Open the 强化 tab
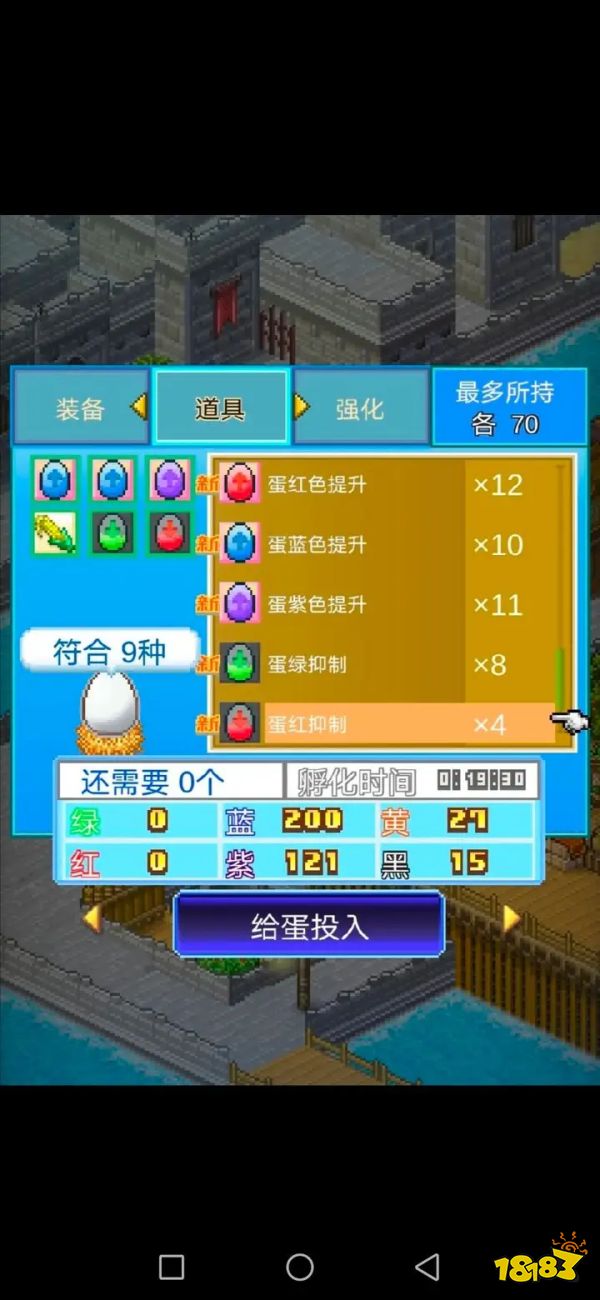The width and height of the screenshot is (600, 1300). 360,407
